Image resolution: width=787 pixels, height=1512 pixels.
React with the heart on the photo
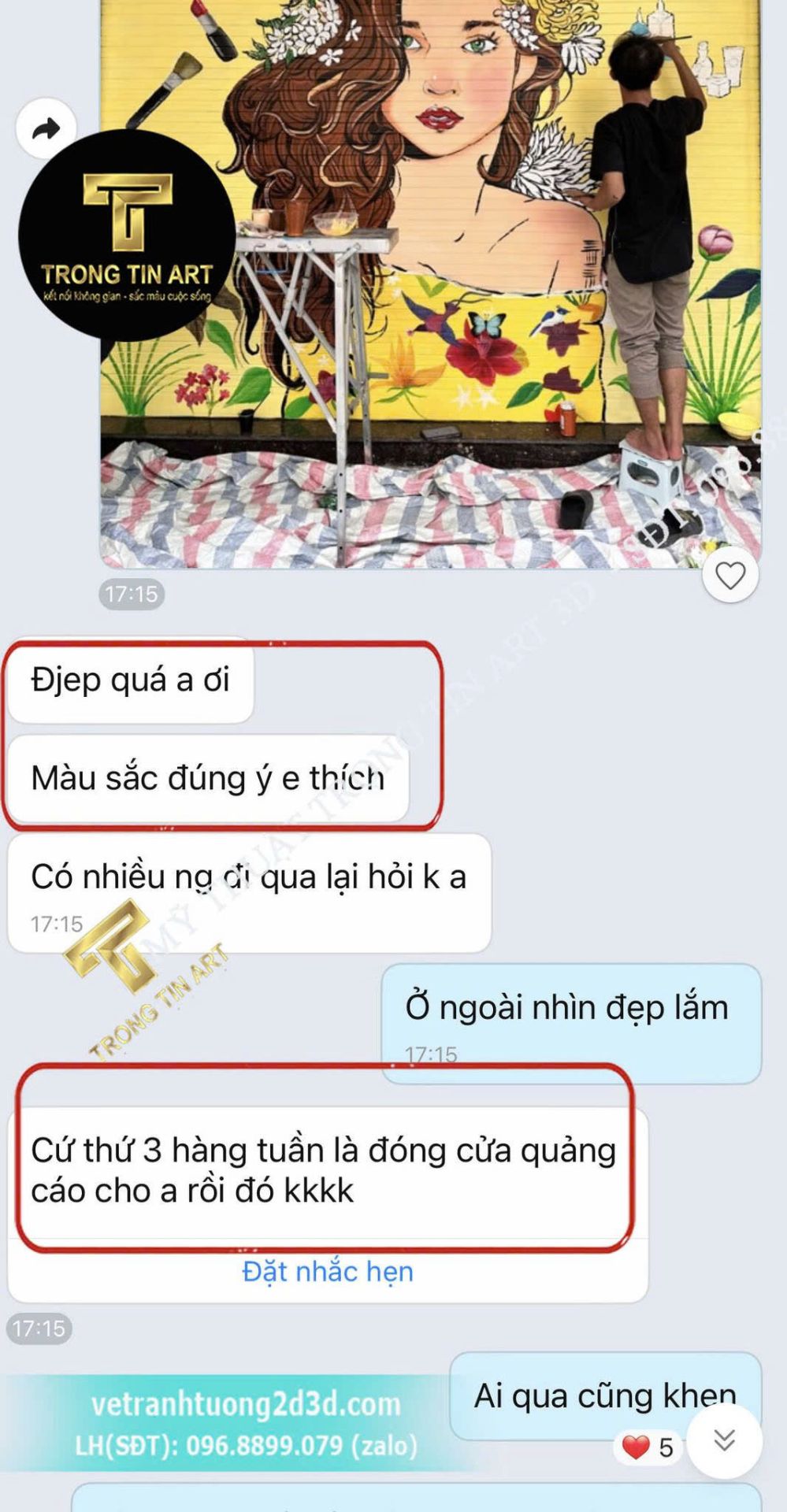[730, 576]
